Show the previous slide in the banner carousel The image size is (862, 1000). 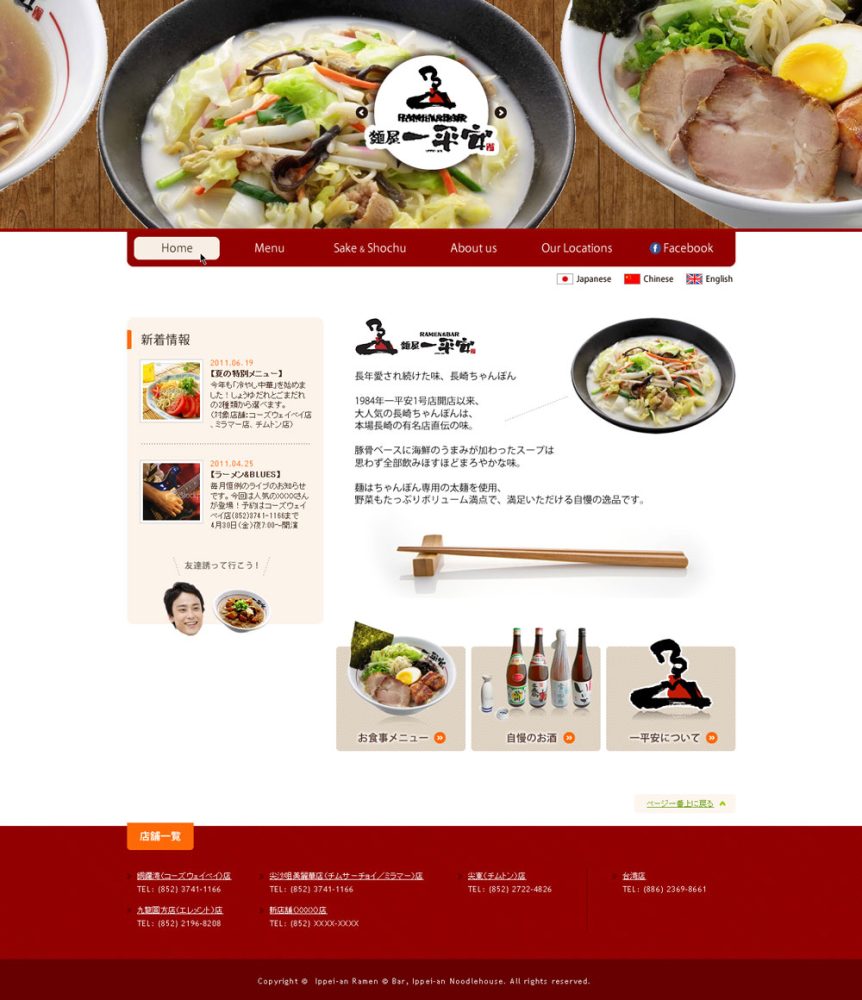click(361, 113)
